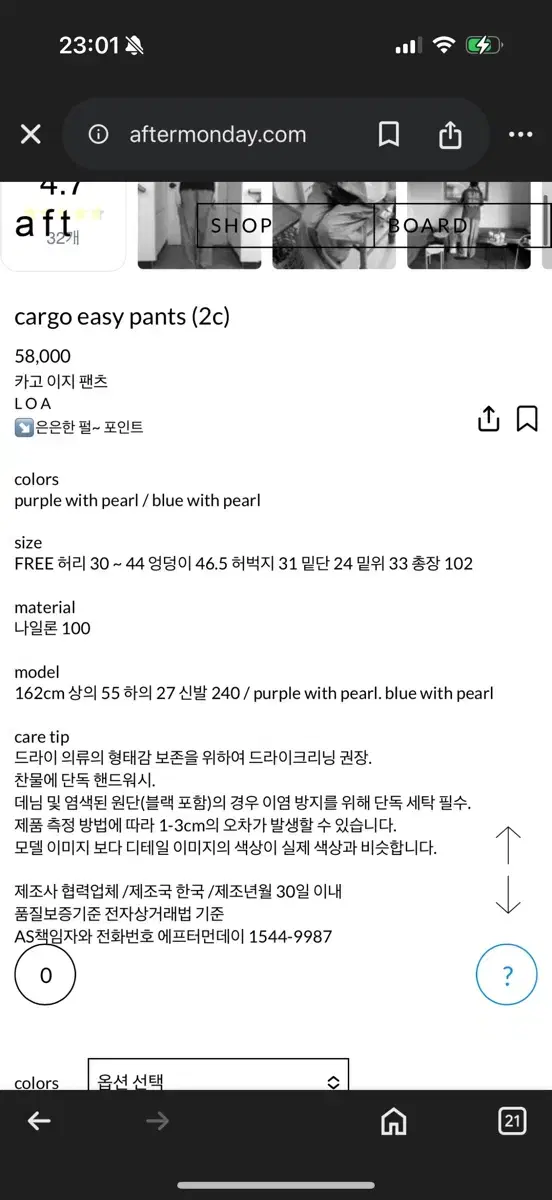Screen dimensions: 552x1200
Task: Jump to the bottom with the down arrow
Action: (508, 894)
